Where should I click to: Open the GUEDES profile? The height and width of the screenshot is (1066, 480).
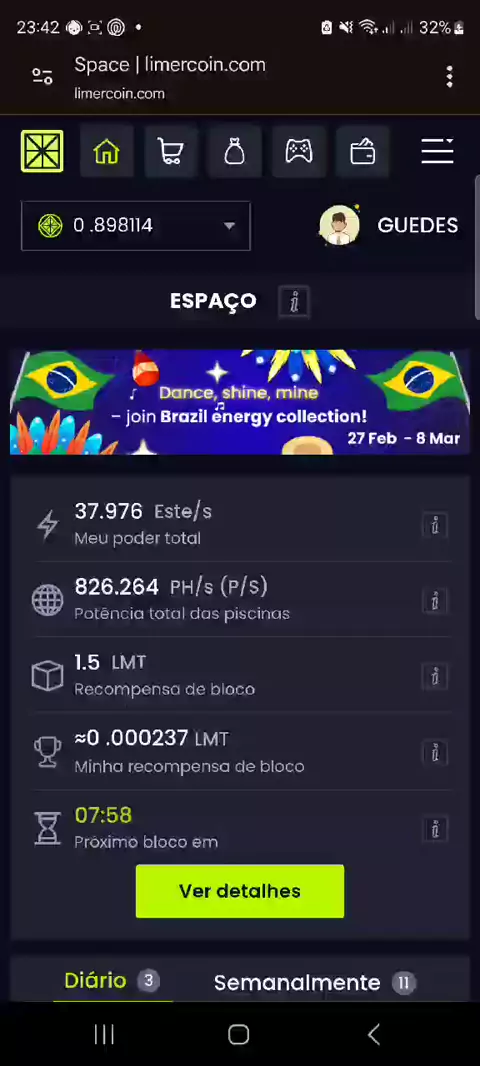tap(389, 226)
